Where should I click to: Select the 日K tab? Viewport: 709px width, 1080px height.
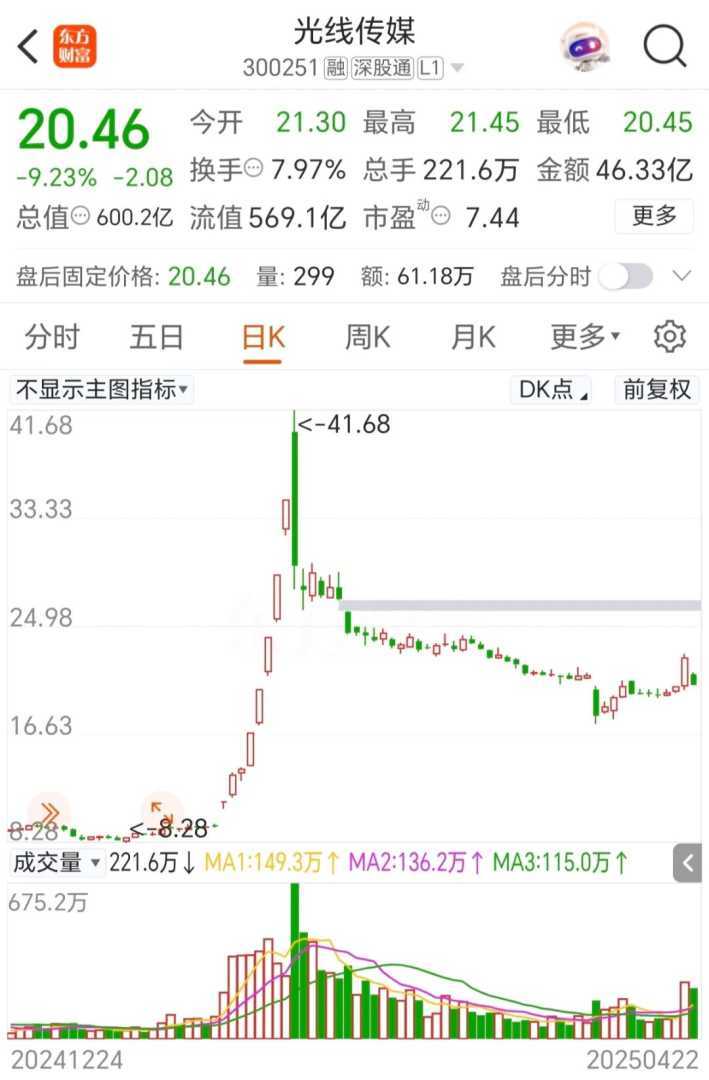(263, 337)
